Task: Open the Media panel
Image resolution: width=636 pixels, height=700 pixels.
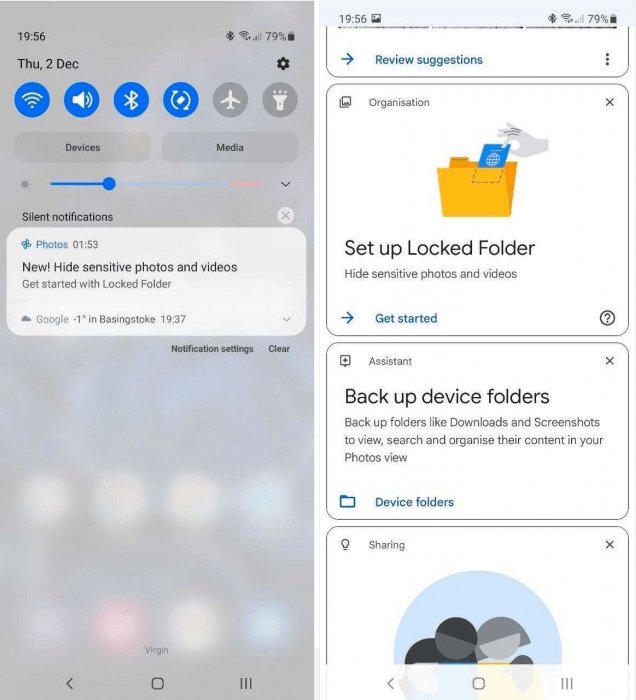Action: tap(230, 147)
